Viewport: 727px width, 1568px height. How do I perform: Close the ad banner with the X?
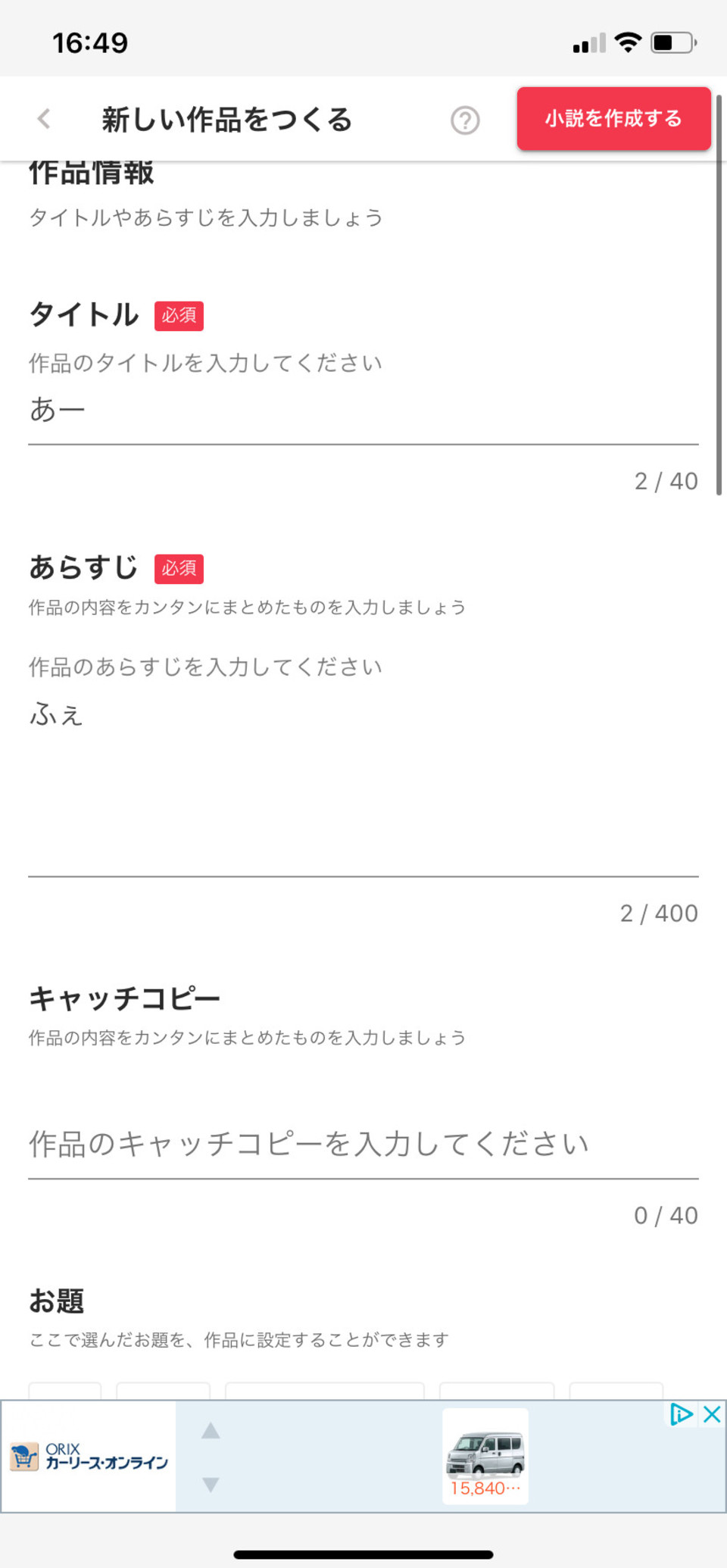pyautogui.click(x=712, y=1414)
